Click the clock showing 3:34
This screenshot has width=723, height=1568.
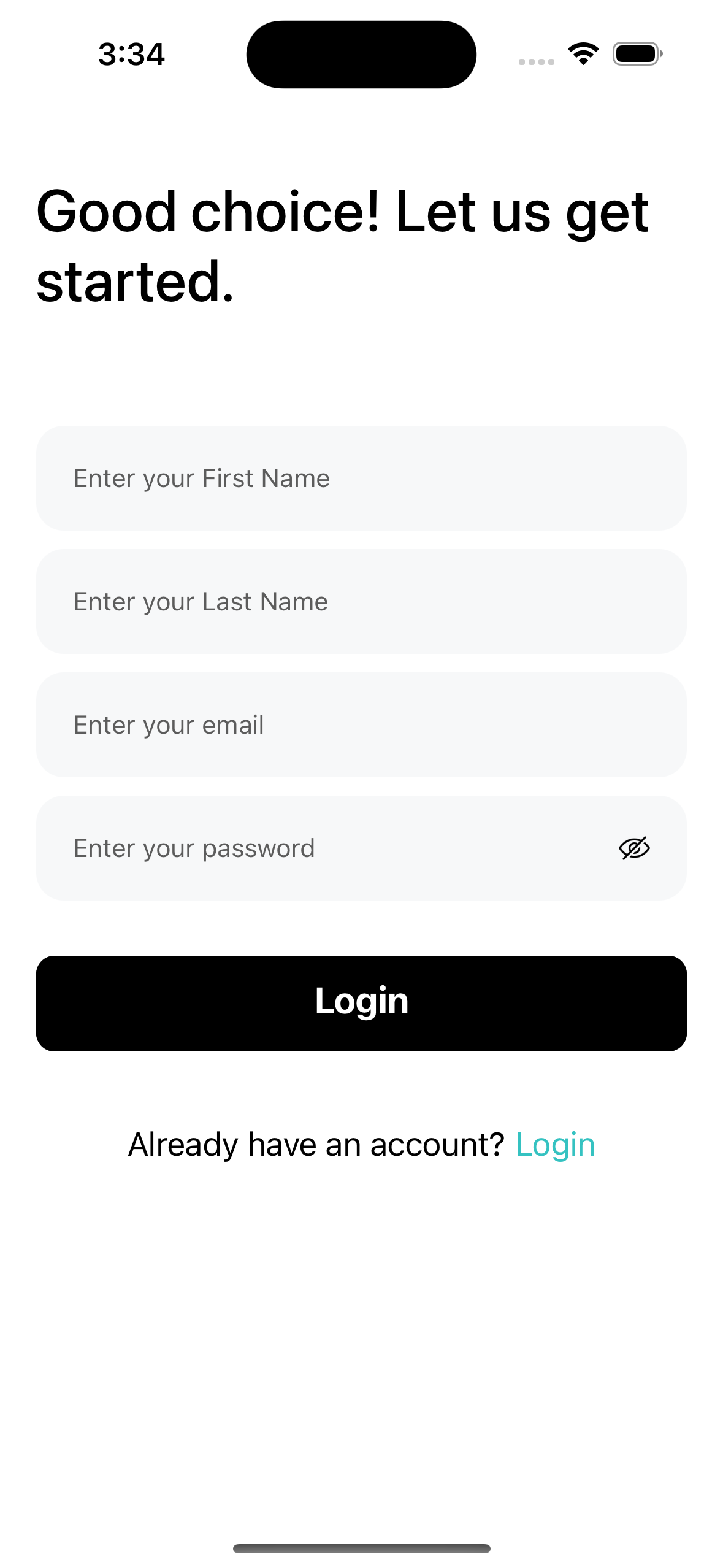click(x=131, y=55)
